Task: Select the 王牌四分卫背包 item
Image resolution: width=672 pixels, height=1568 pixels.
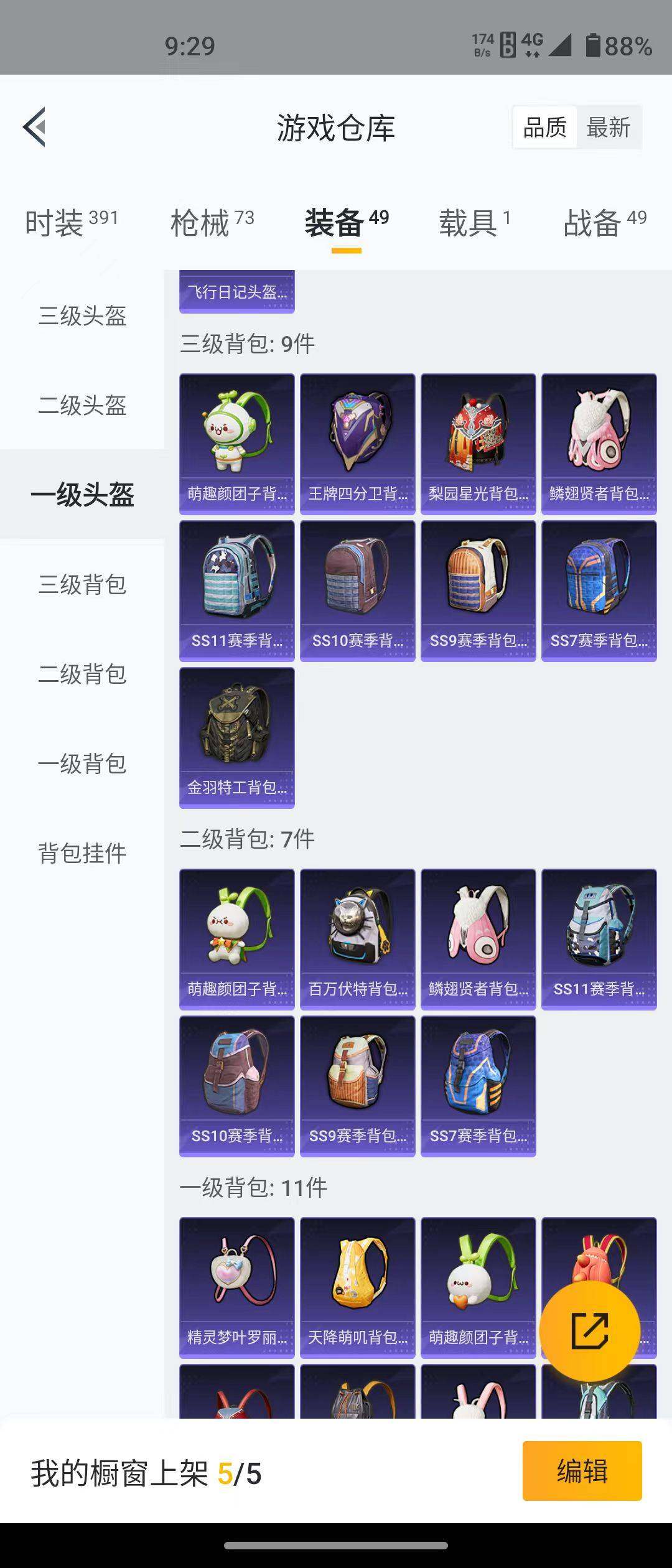Action: (358, 442)
